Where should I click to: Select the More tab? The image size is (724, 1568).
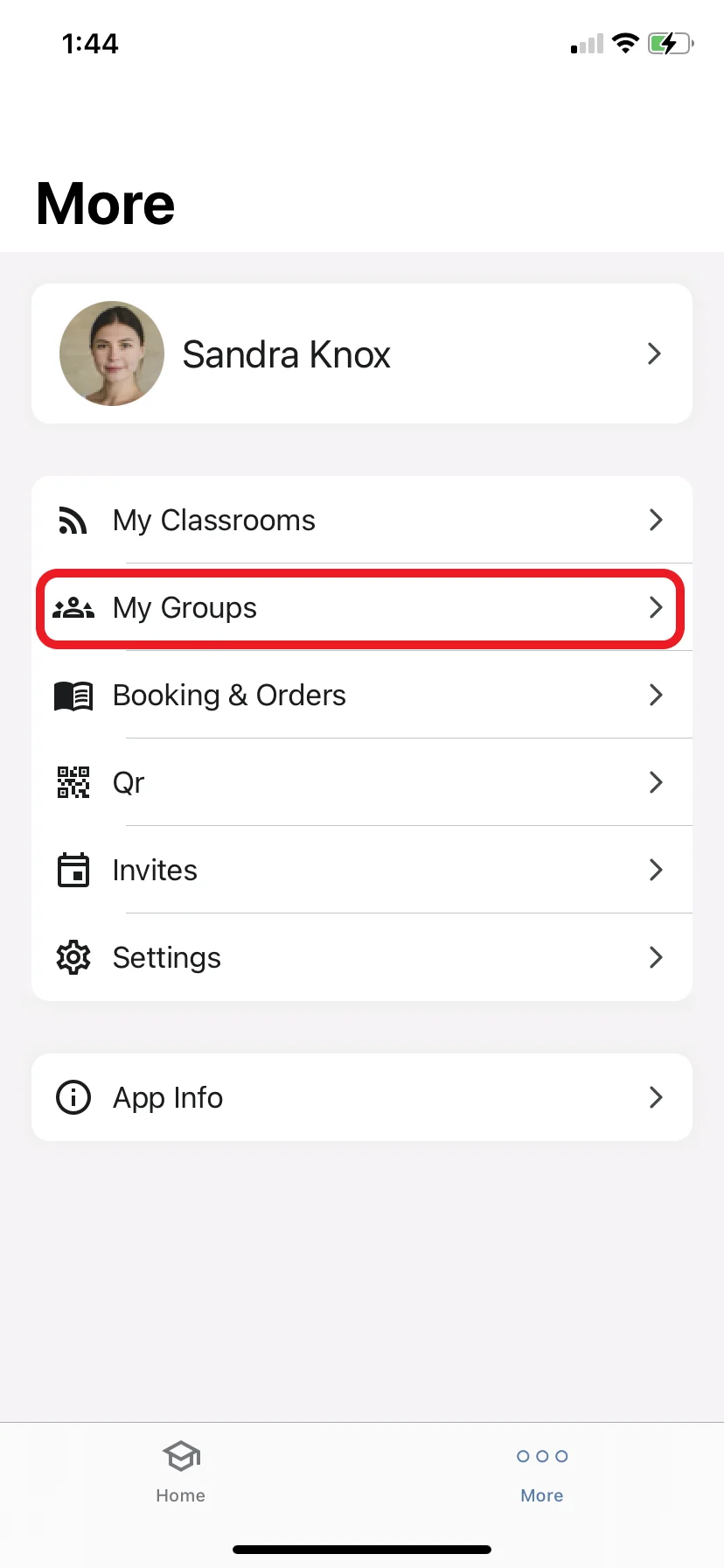coord(542,1472)
